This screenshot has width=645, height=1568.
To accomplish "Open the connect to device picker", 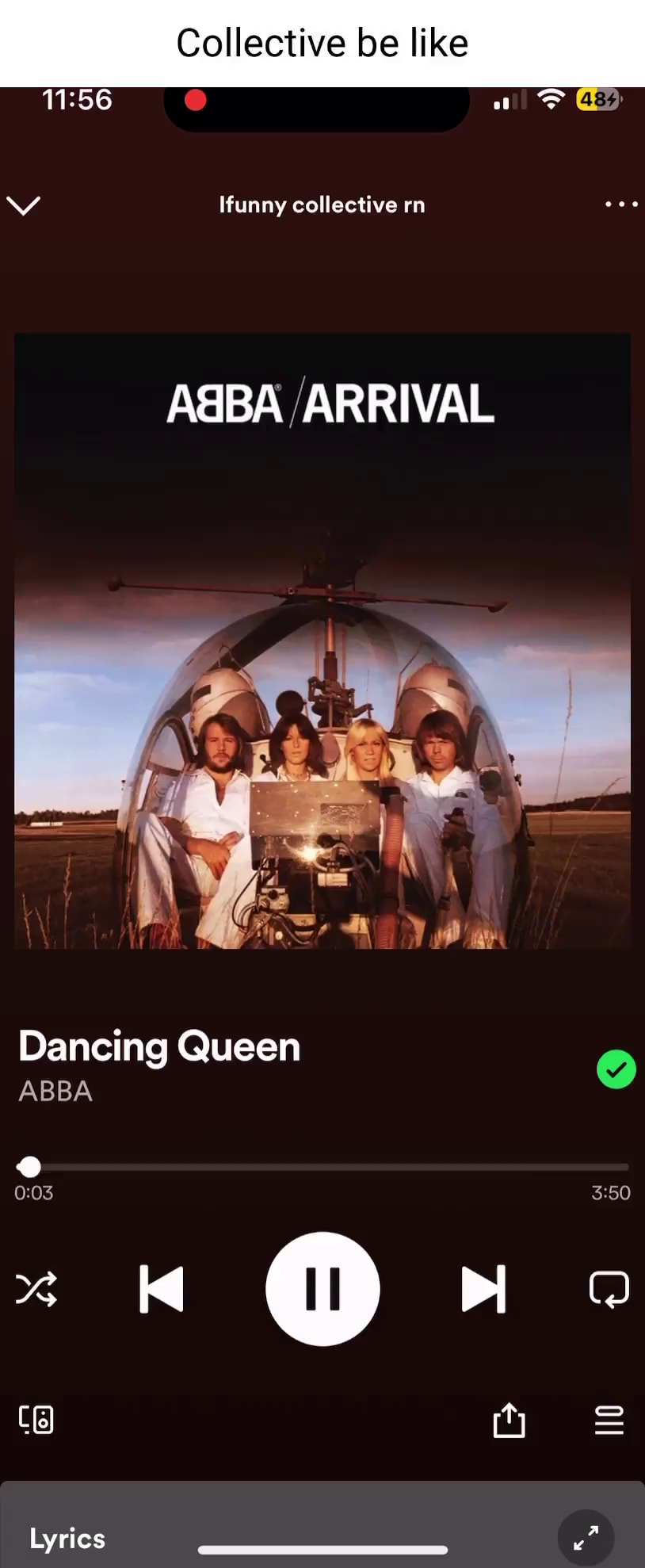I will pyautogui.click(x=36, y=1420).
